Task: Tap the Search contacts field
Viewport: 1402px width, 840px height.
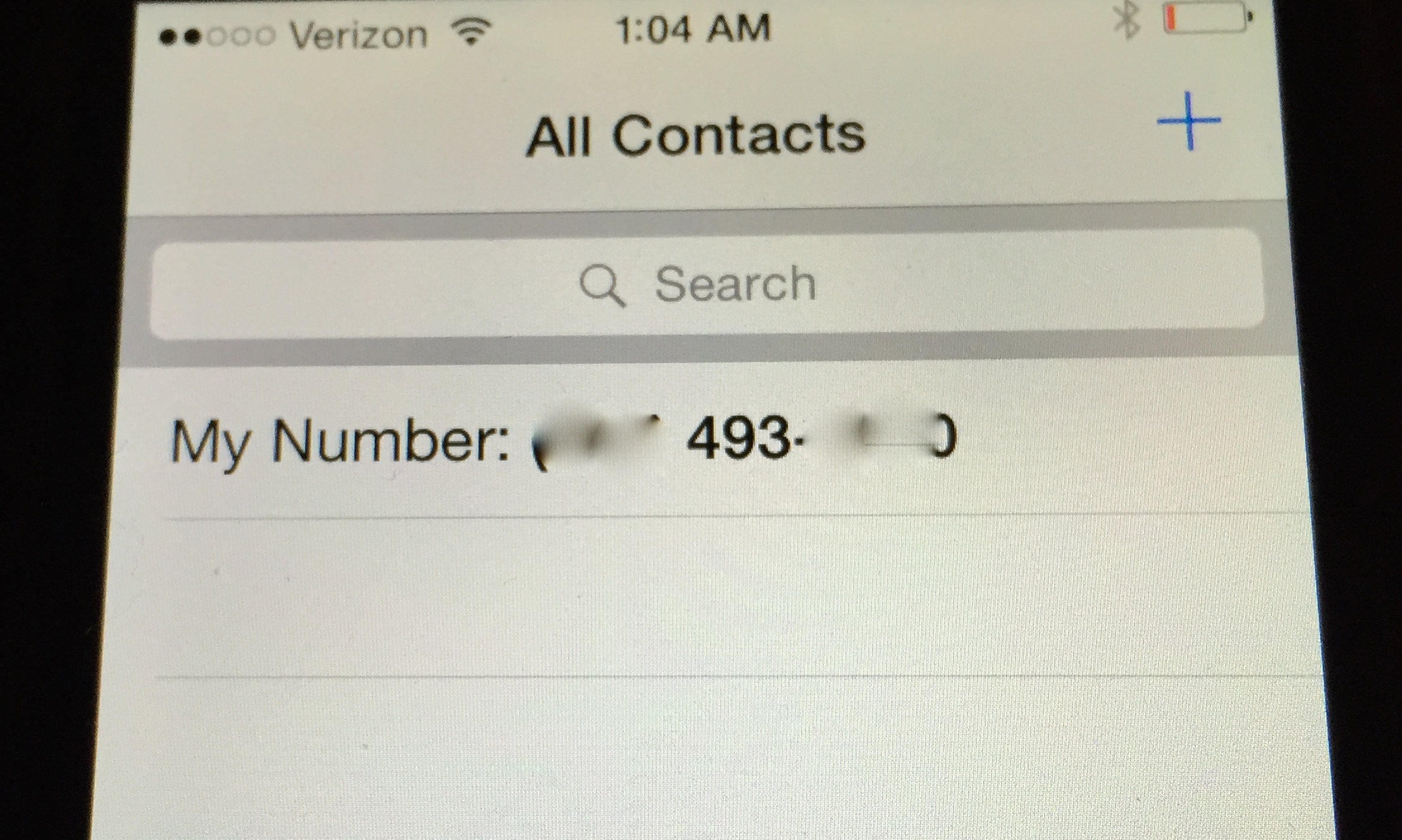Action: (705, 285)
